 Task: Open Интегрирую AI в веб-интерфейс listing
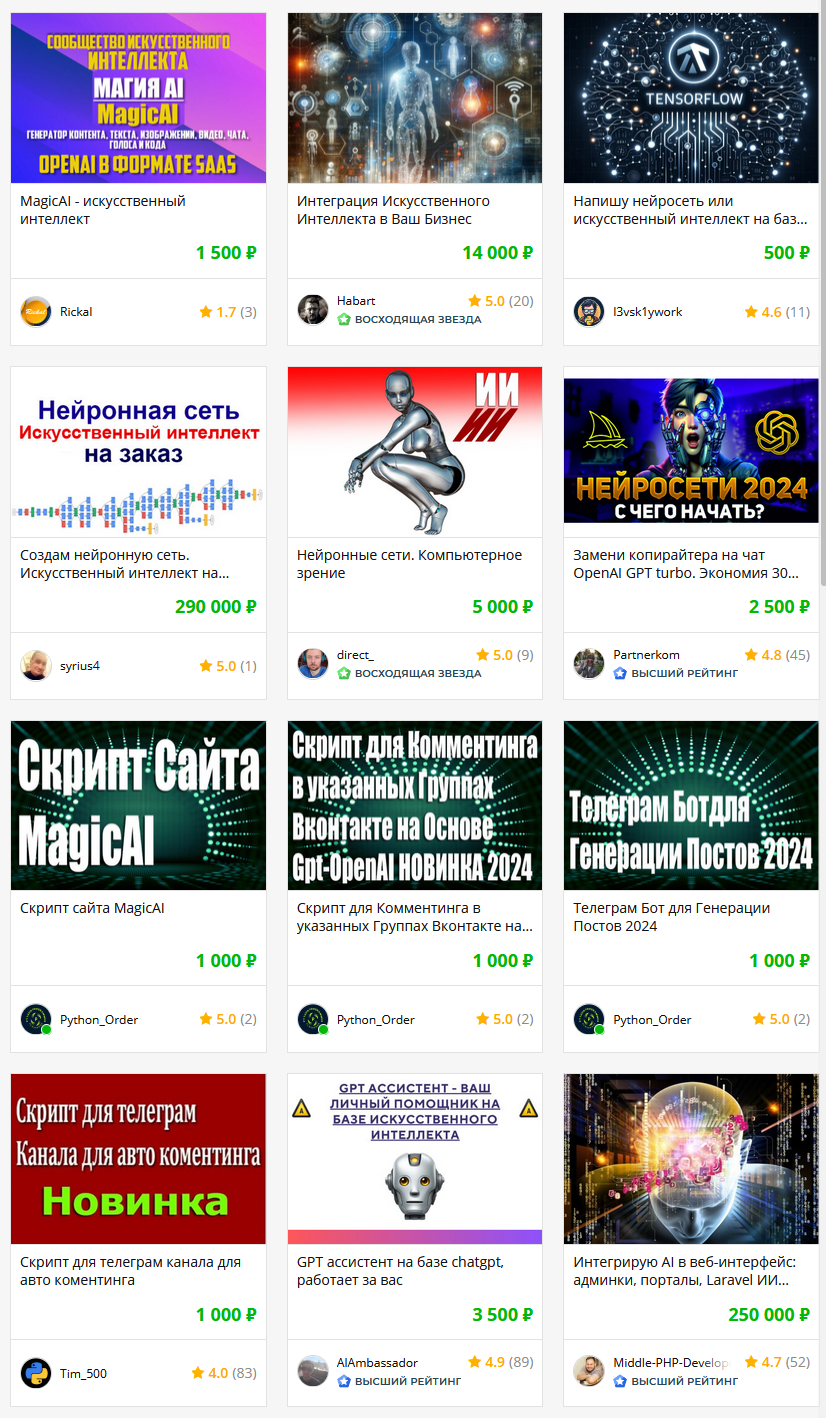(x=684, y=1271)
